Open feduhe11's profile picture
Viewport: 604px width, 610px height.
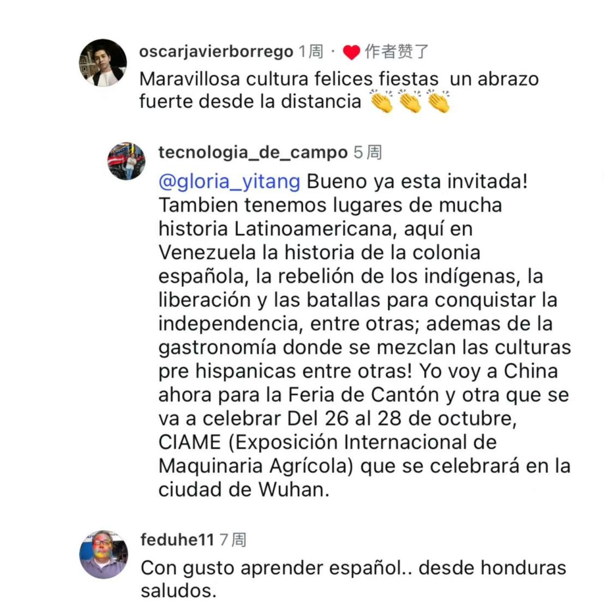(x=103, y=554)
